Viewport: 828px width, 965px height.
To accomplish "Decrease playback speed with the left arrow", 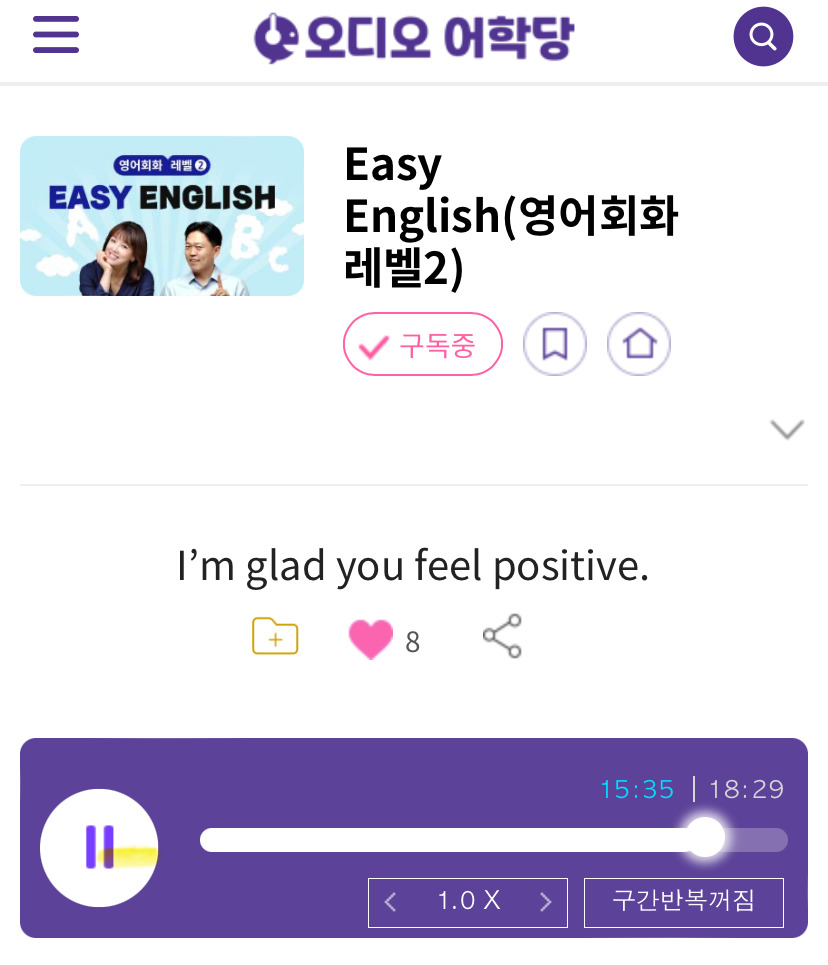I will 389,901.
